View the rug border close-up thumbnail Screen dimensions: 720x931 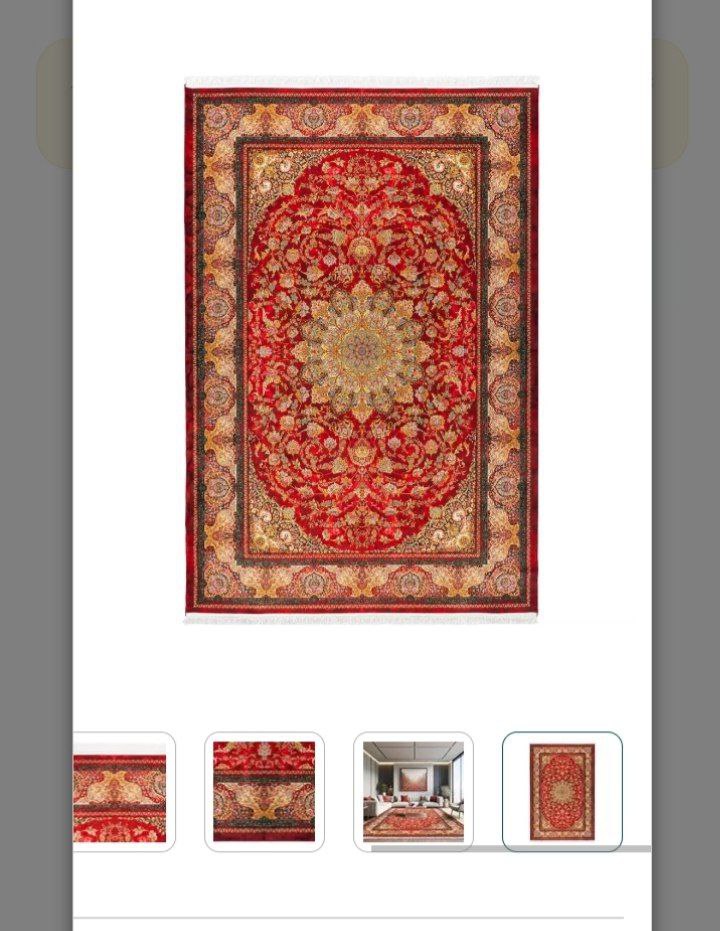click(x=264, y=792)
